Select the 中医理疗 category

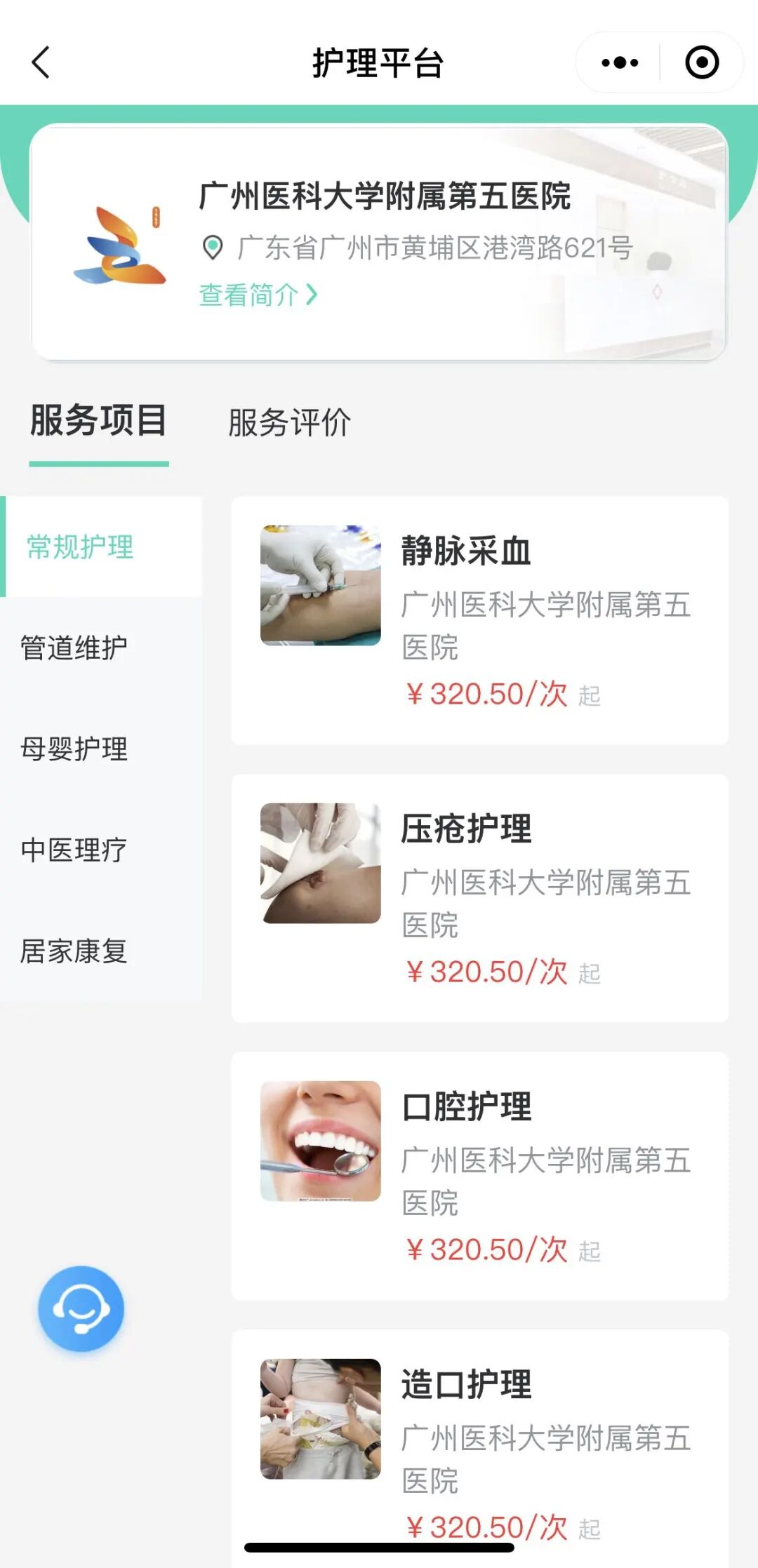click(74, 850)
